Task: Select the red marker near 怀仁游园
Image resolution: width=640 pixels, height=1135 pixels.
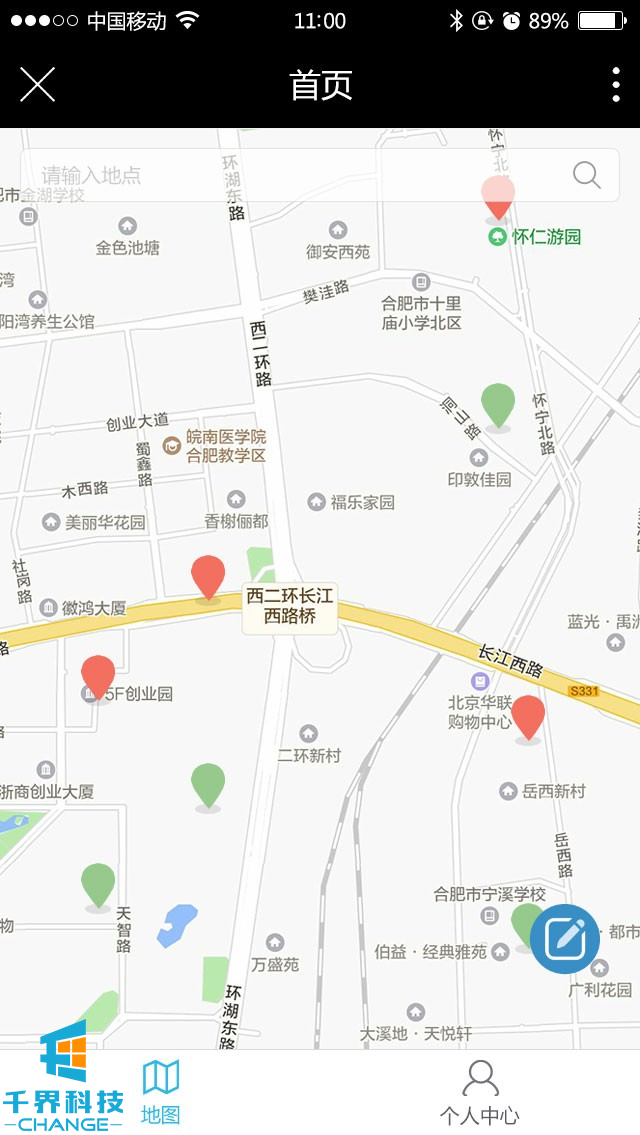Action: tap(498, 196)
